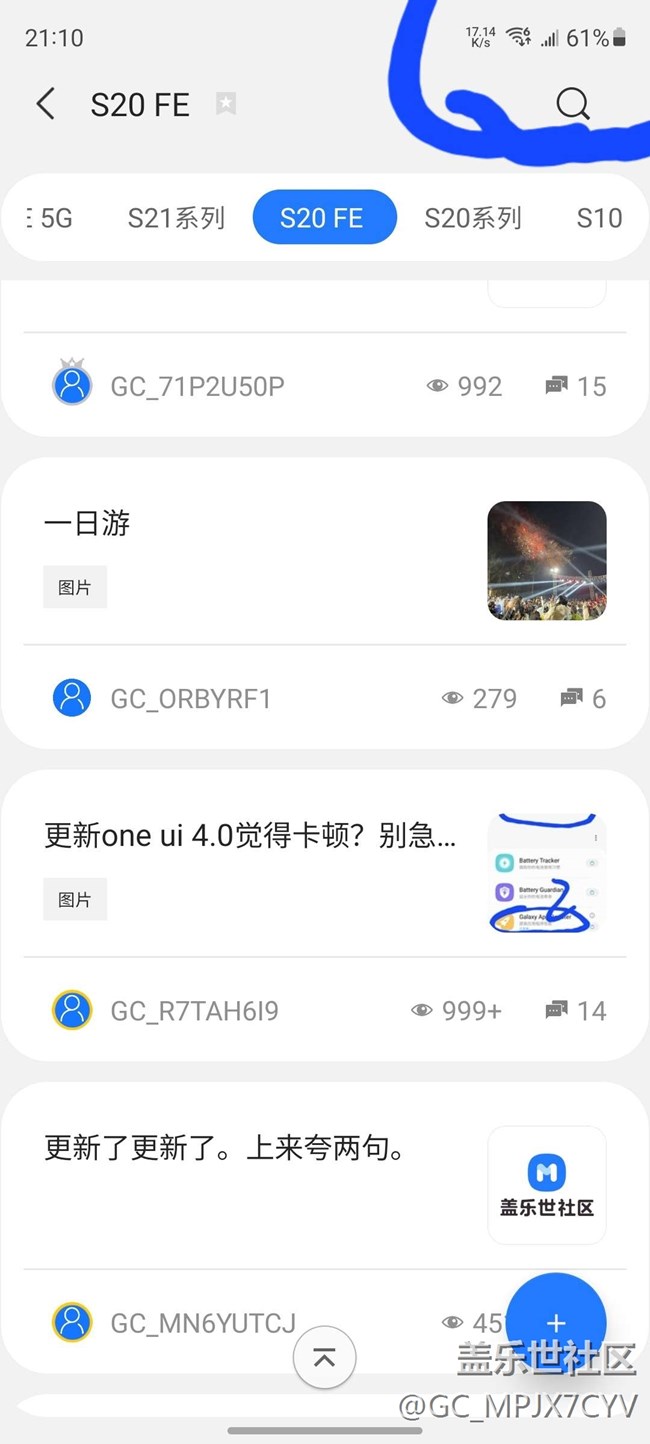Open the S10 tab
The height and width of the screenshot is (1444, 650).
(x=599, y=218)
